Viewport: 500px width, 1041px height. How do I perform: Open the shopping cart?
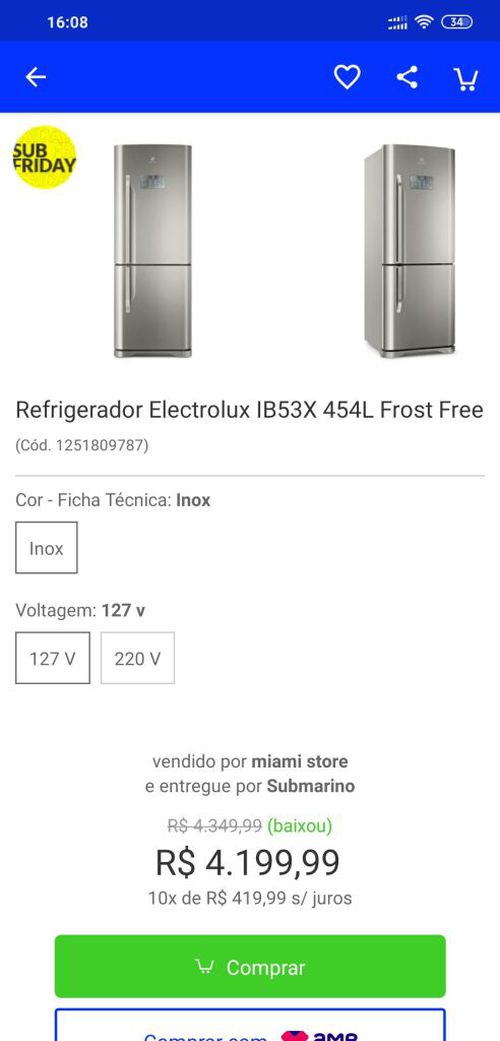point(465,78)
